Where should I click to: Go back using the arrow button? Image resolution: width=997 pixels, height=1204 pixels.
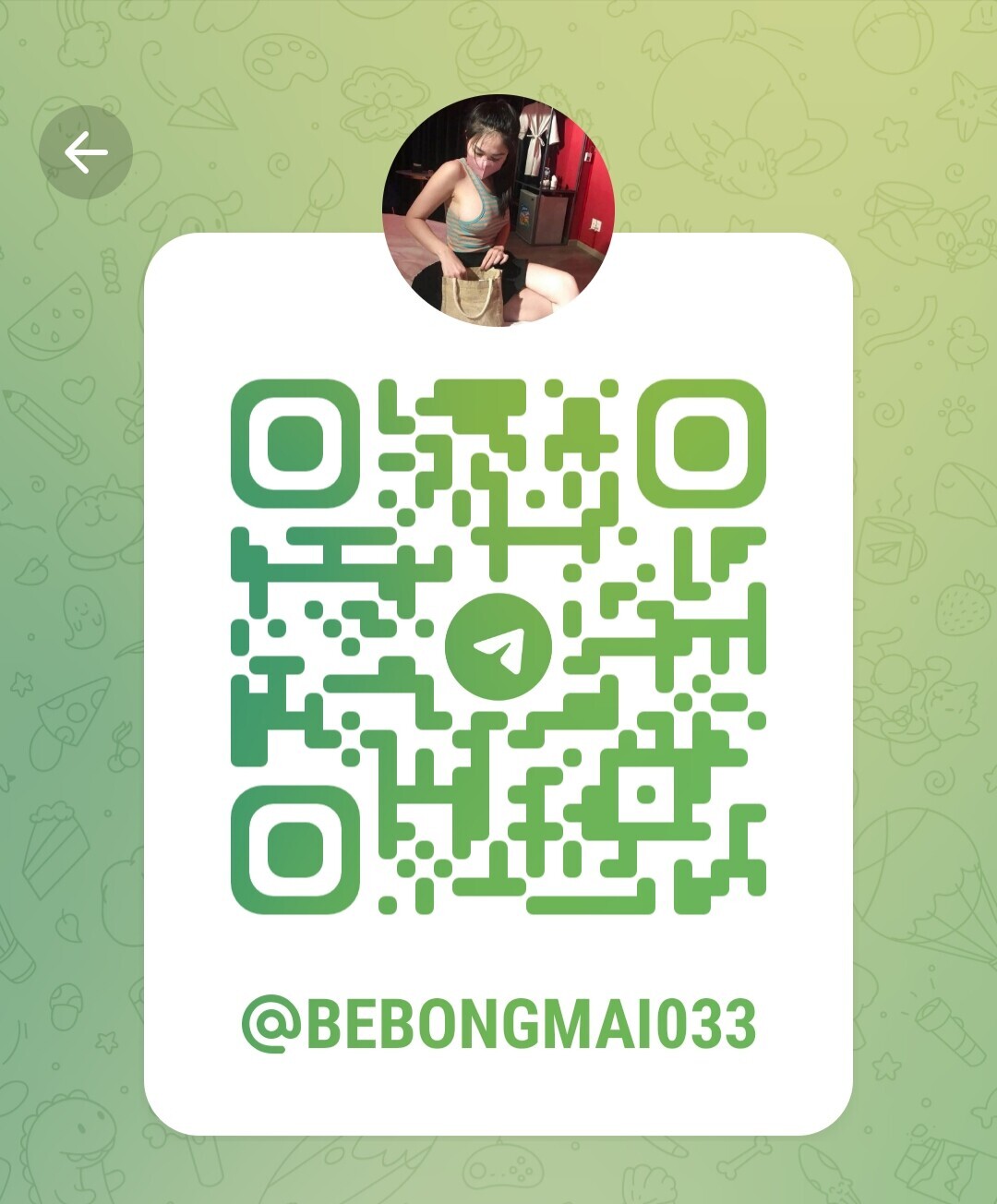click(x=86, y=153)
